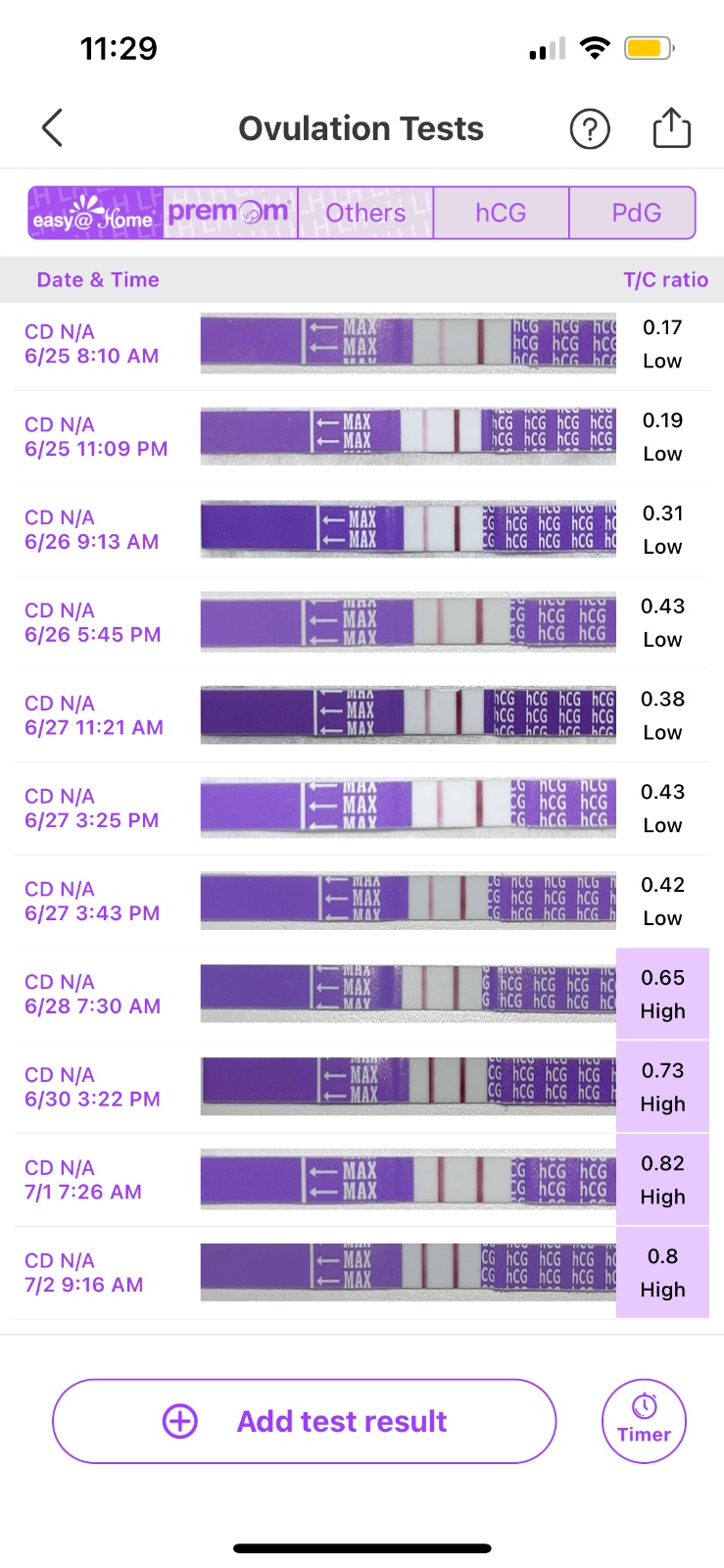
Task: Switch to the Premom tab
Action: 230,213
